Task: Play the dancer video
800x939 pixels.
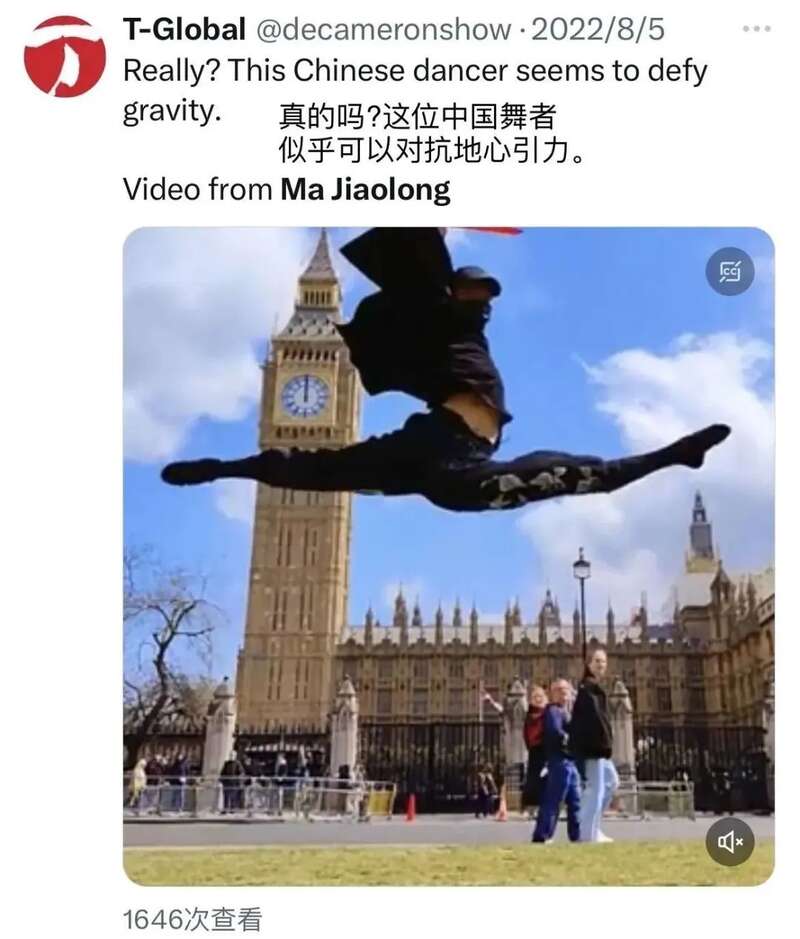Action: [448, 555]
